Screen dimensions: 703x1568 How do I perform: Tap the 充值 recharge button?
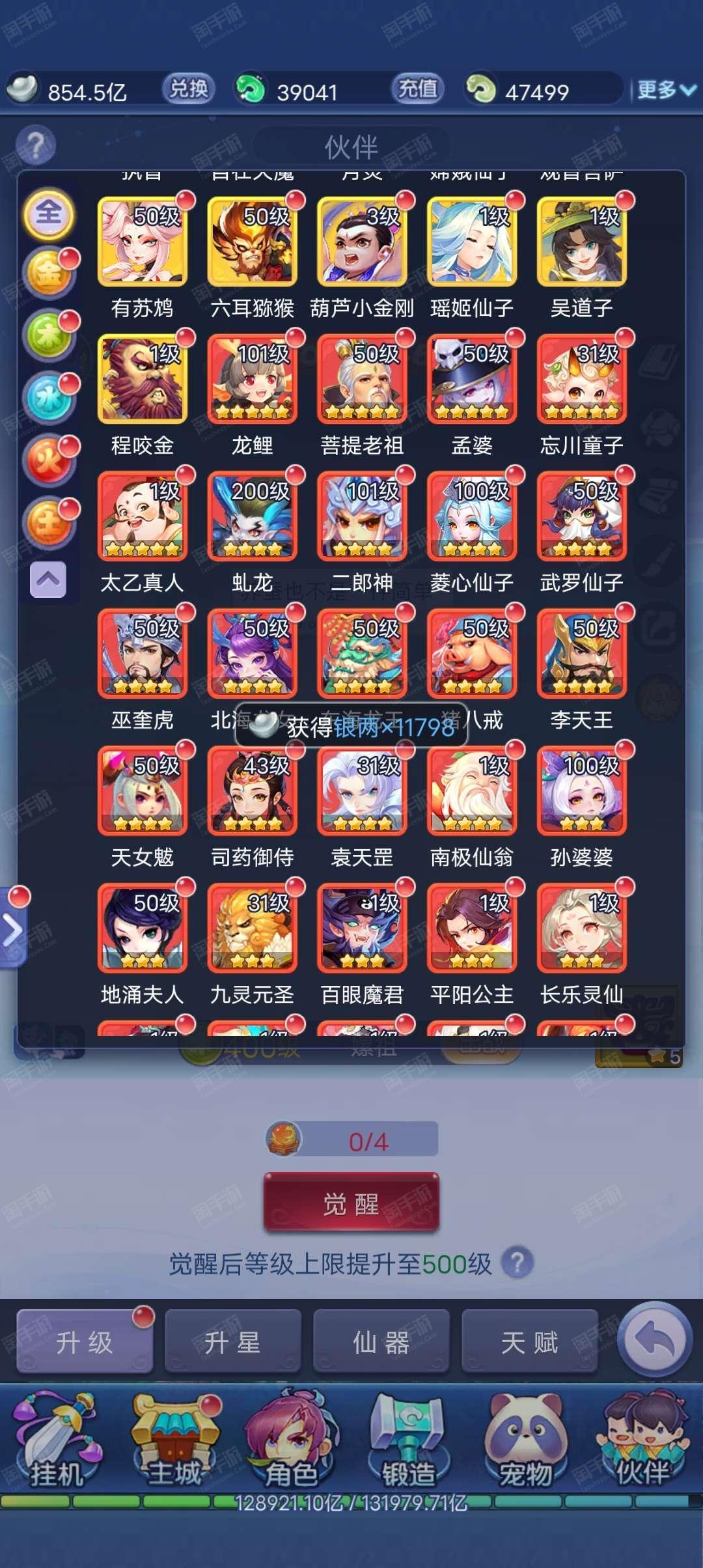click(418, 89)
